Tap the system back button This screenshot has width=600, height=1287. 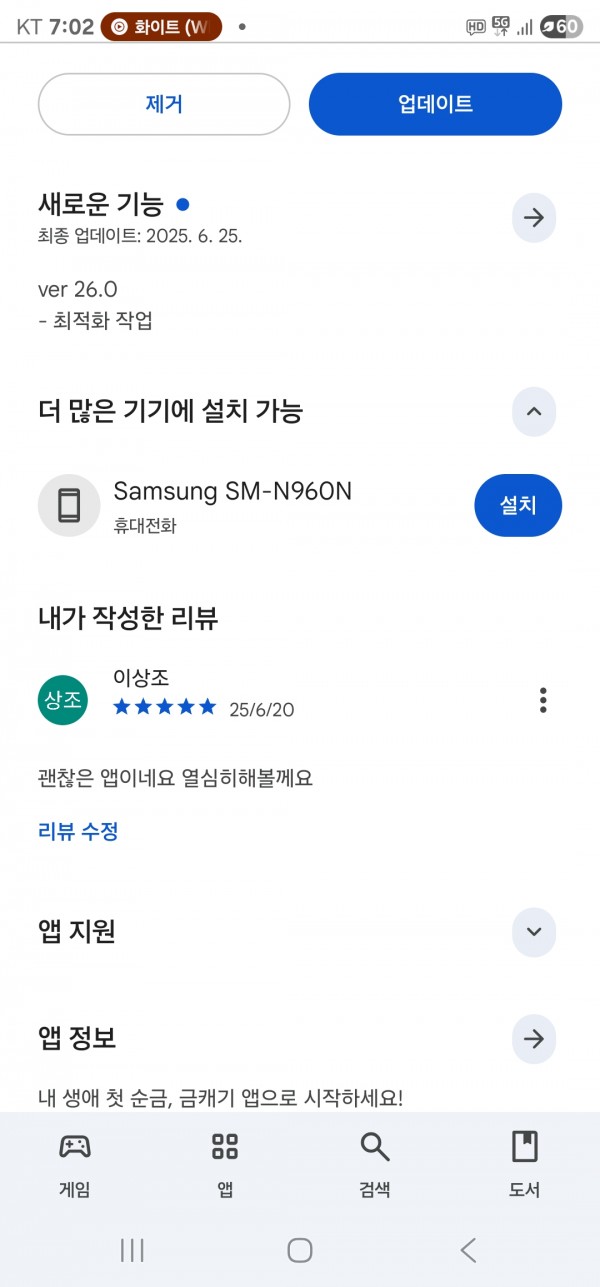click(468, 1249)
